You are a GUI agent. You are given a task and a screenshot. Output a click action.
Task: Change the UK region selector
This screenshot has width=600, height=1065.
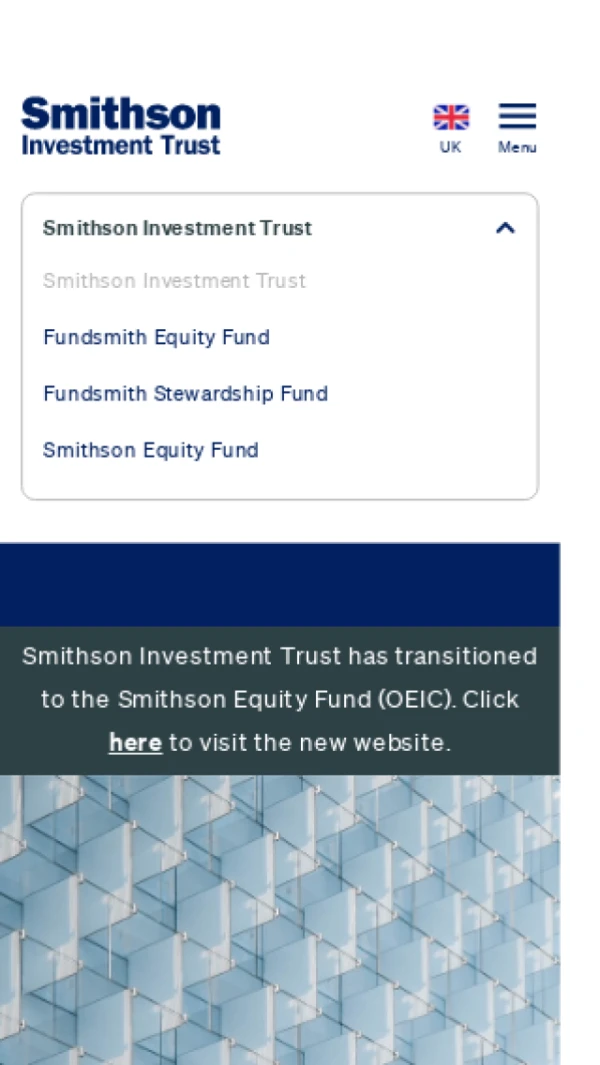tap(451, 127)
